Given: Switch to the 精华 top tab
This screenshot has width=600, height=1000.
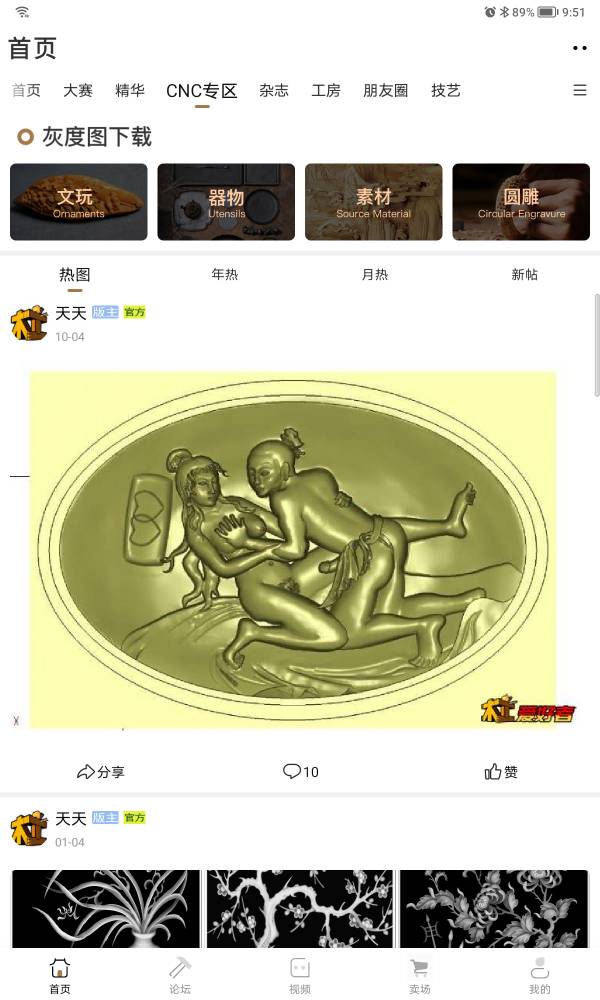Looking at the screenshot, I should click(x=130, y=90).
